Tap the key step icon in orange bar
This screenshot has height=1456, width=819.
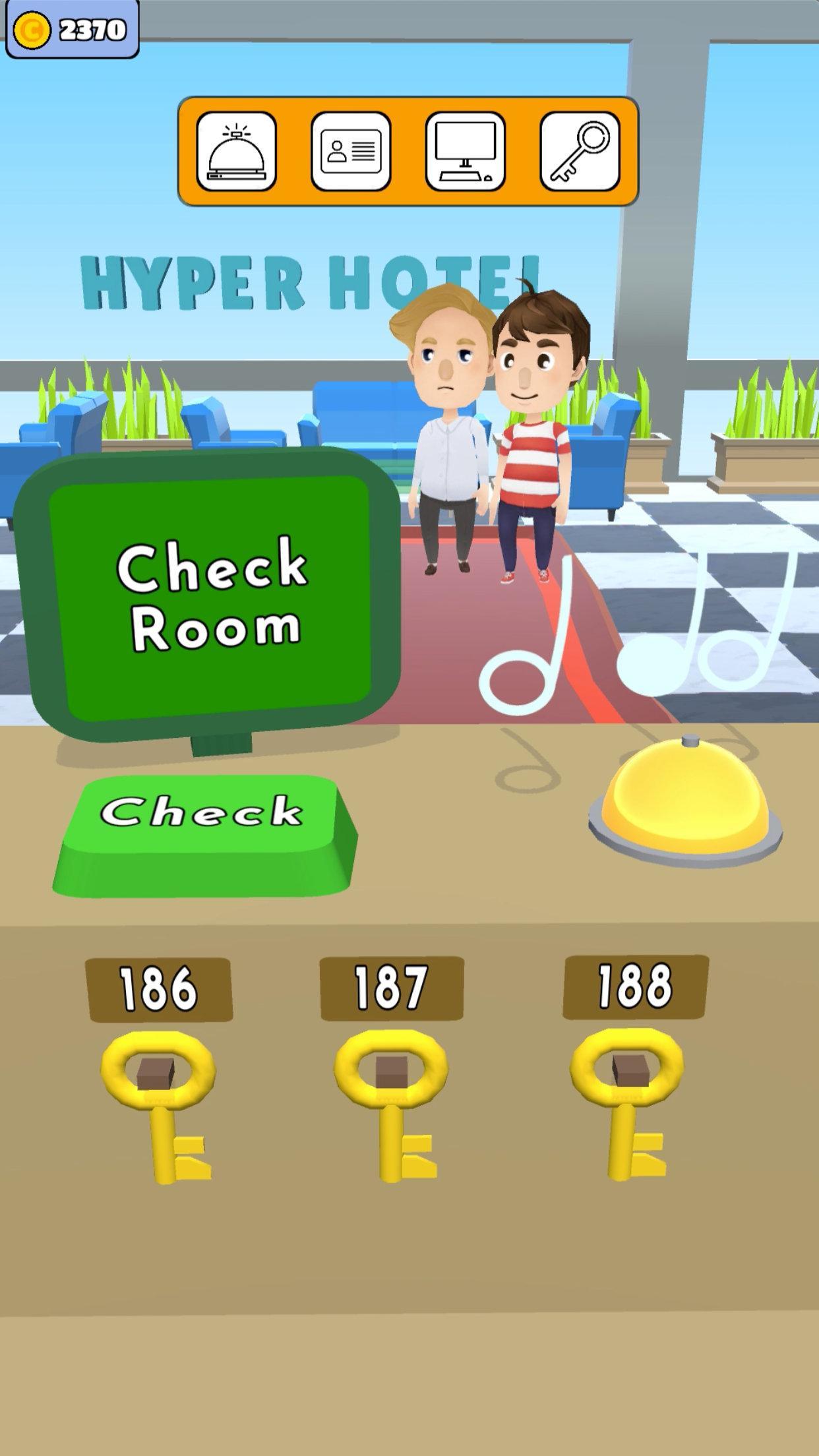[580, 152]
